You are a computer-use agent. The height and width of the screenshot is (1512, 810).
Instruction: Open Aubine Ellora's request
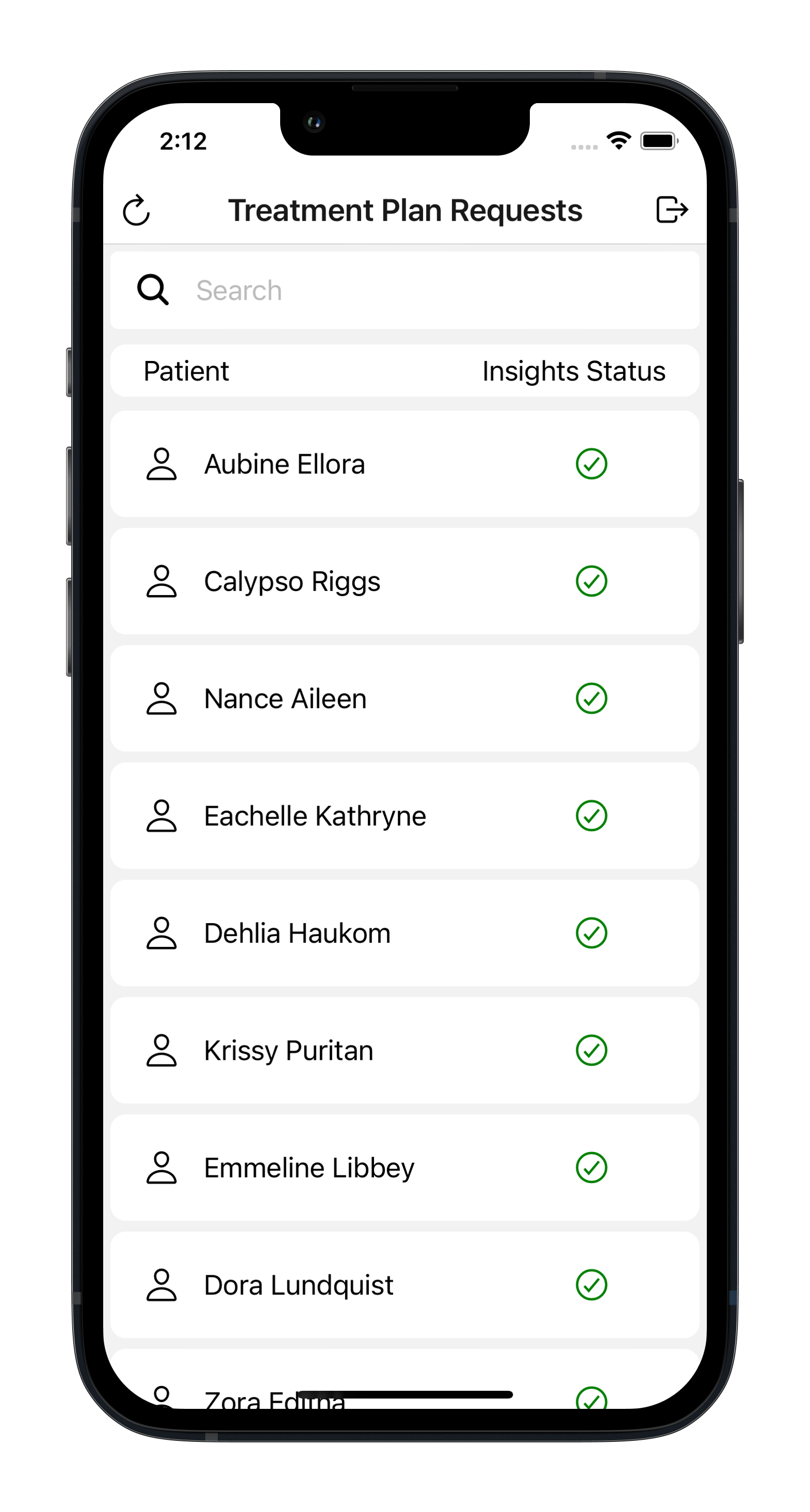404,464
